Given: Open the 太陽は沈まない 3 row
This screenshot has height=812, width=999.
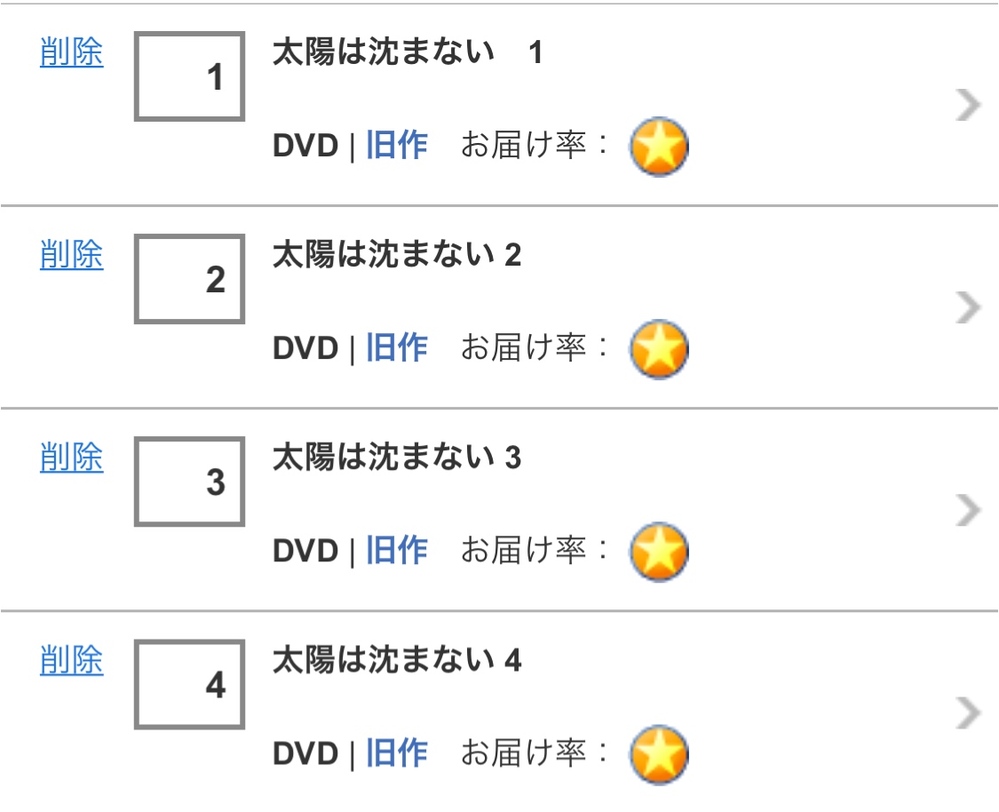Looking at the screenshot, I should [x=966, y=510].
